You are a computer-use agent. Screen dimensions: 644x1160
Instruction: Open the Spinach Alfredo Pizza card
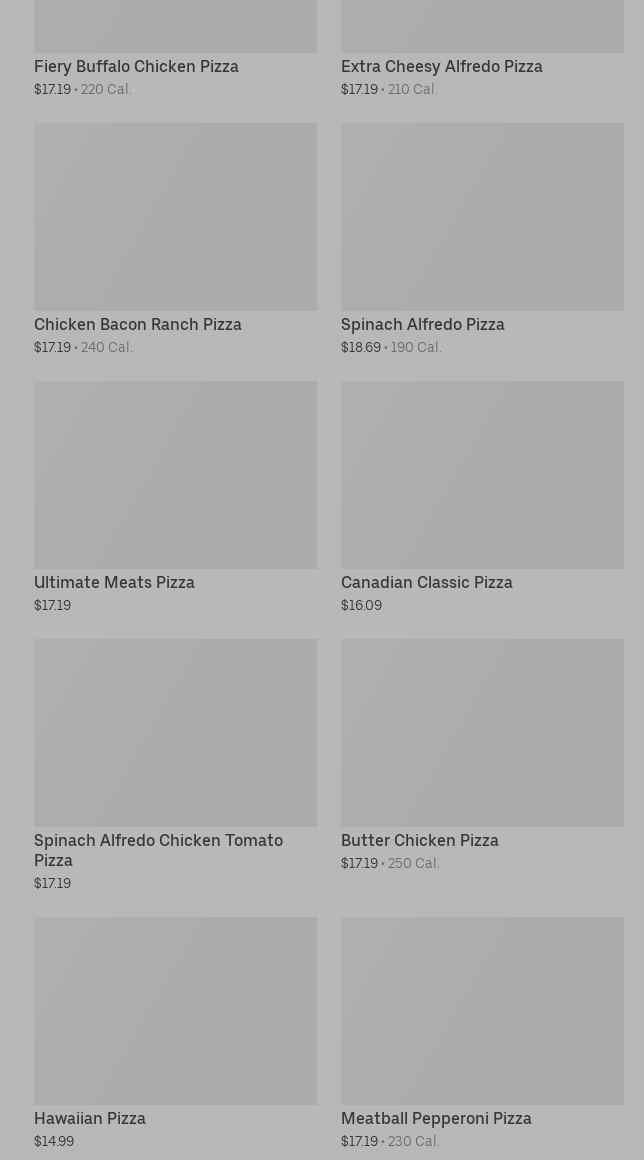[x=482, y=239]
